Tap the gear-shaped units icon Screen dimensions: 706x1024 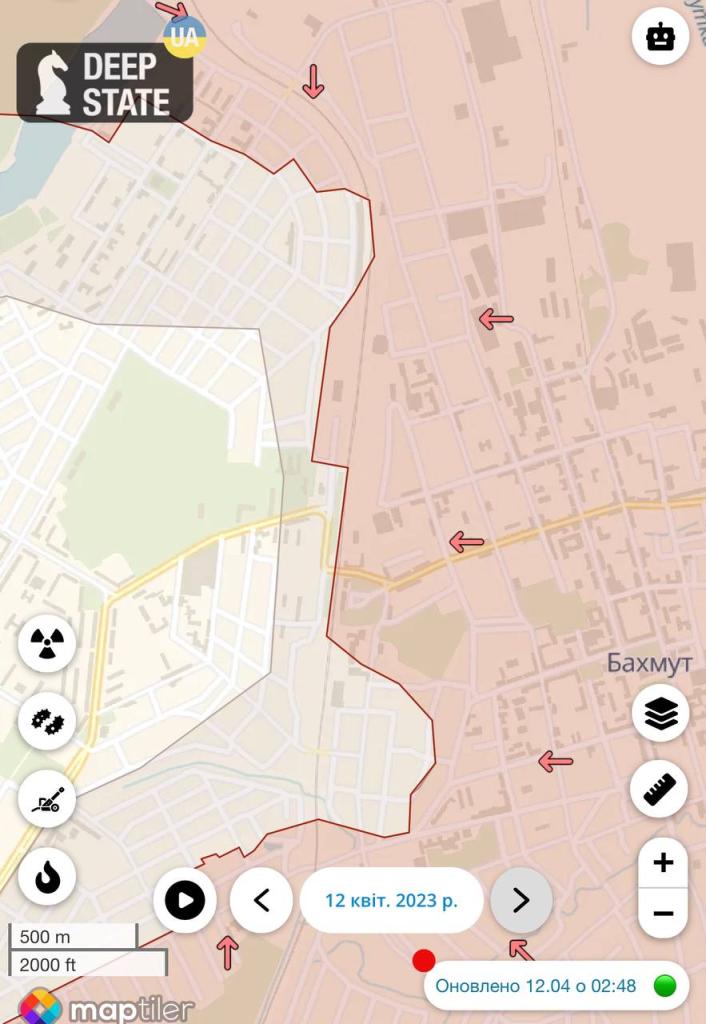[x=47, y=721]
